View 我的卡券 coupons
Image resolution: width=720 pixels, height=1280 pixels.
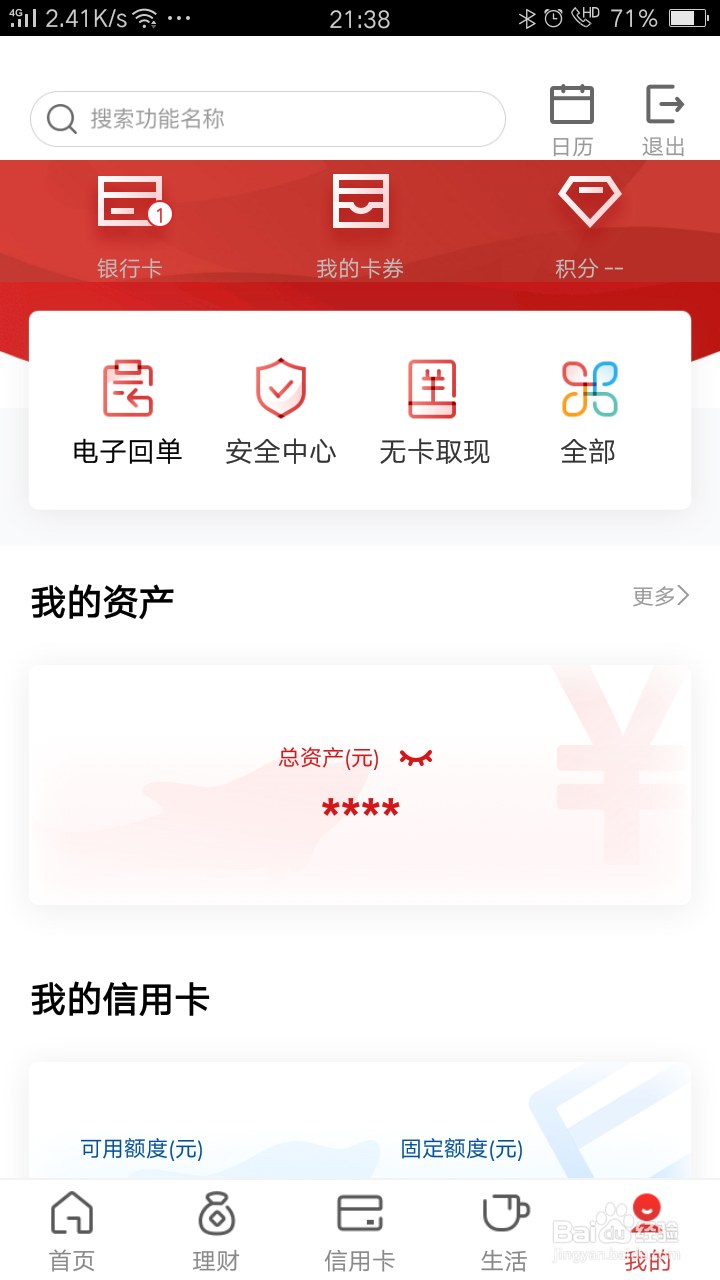click(x=360, y=222)
